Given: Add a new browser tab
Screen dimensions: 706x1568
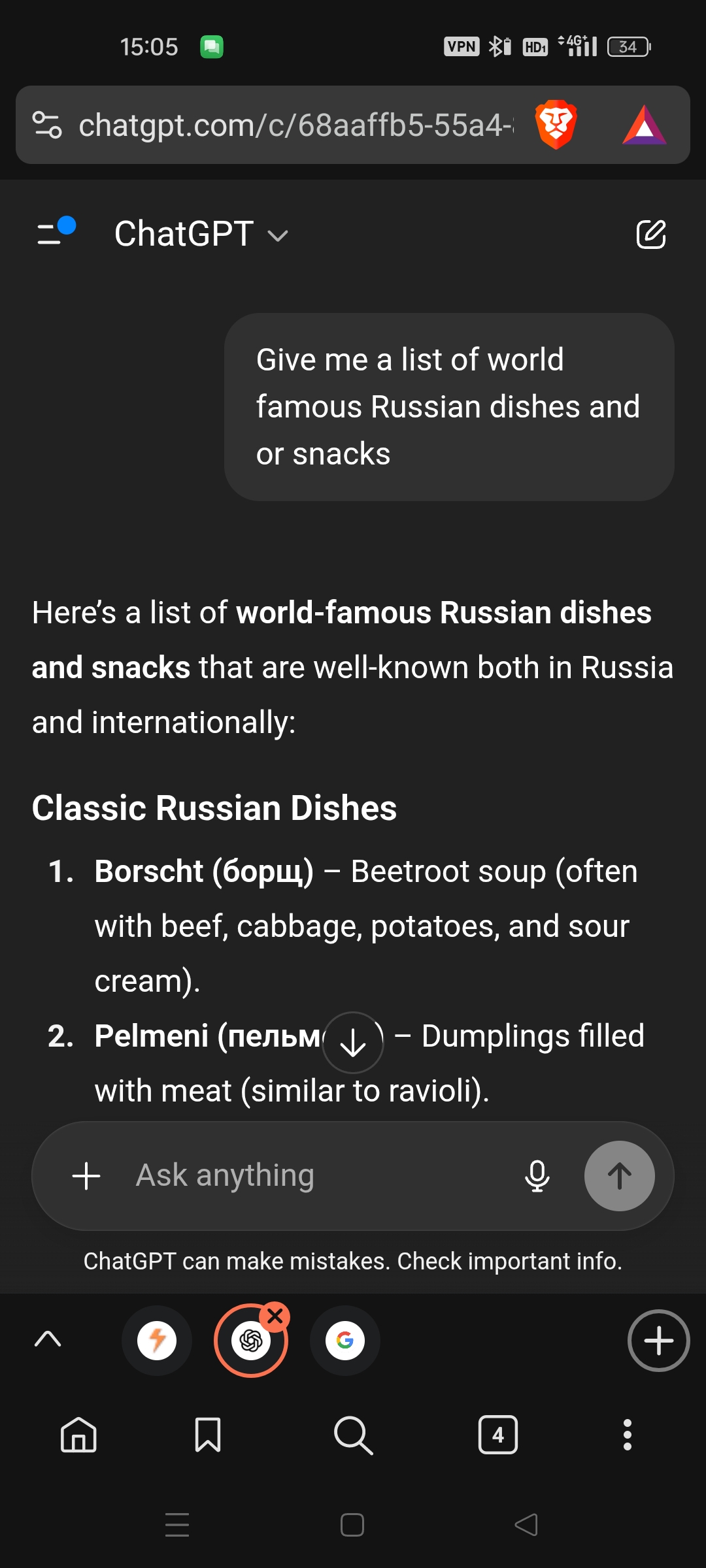Looking at the screenshot, I should coord(658,1341).
